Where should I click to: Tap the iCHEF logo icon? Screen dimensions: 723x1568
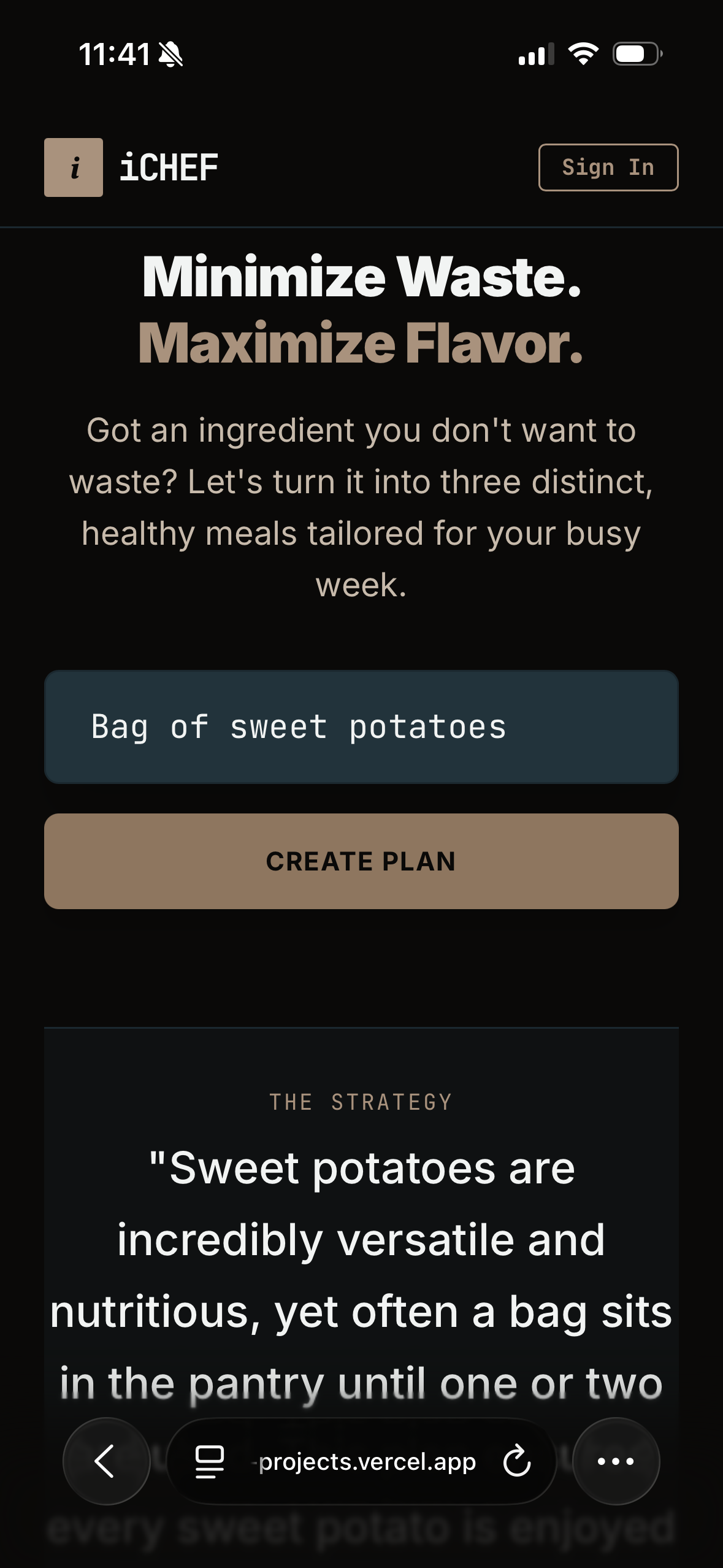[73, 167]
